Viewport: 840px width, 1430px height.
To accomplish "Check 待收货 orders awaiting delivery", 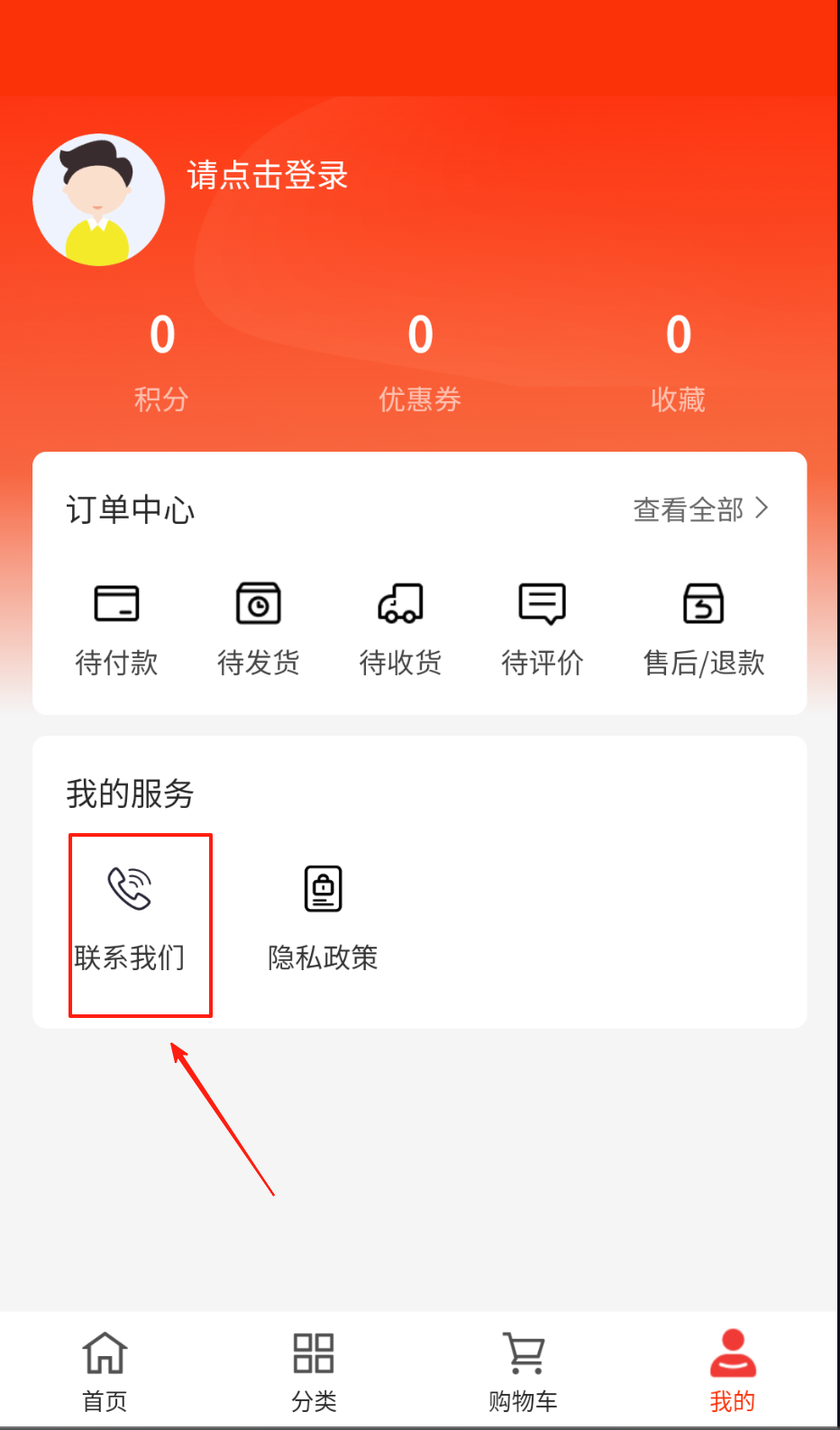I will [x=400, y=628].
